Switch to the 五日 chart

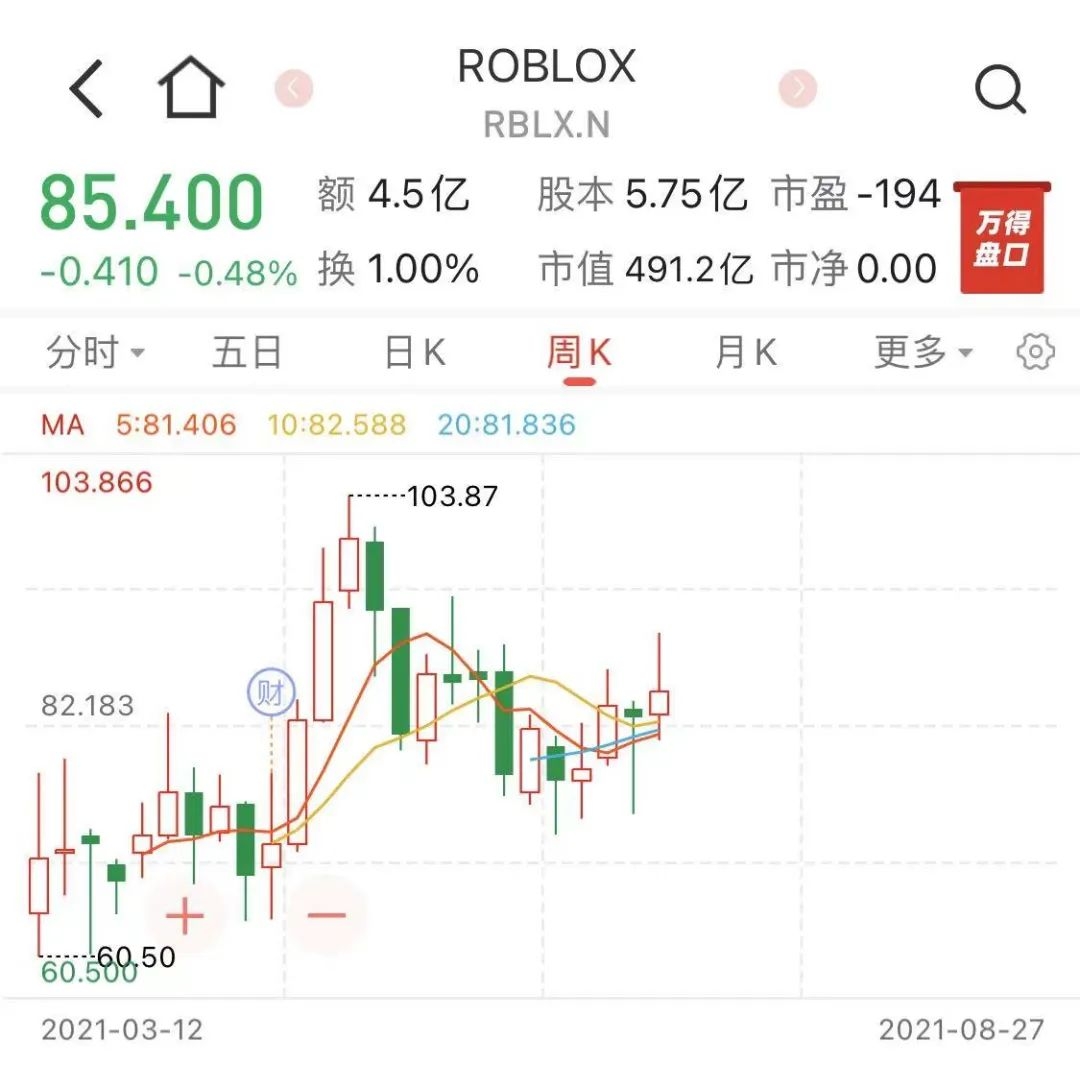(x=246, y=353)
